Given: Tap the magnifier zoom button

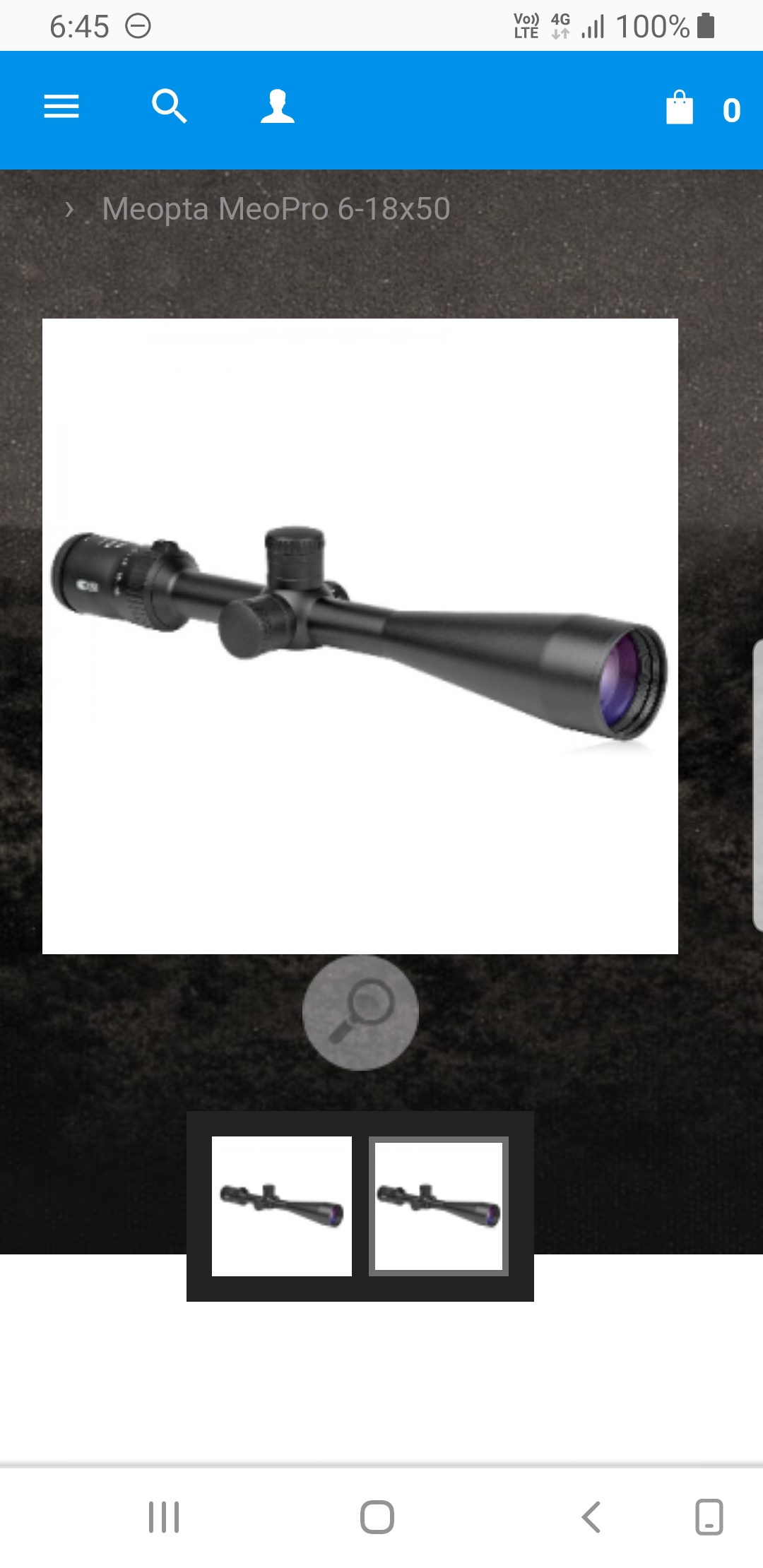Looking at the screenshot, I should point(360,1012).
